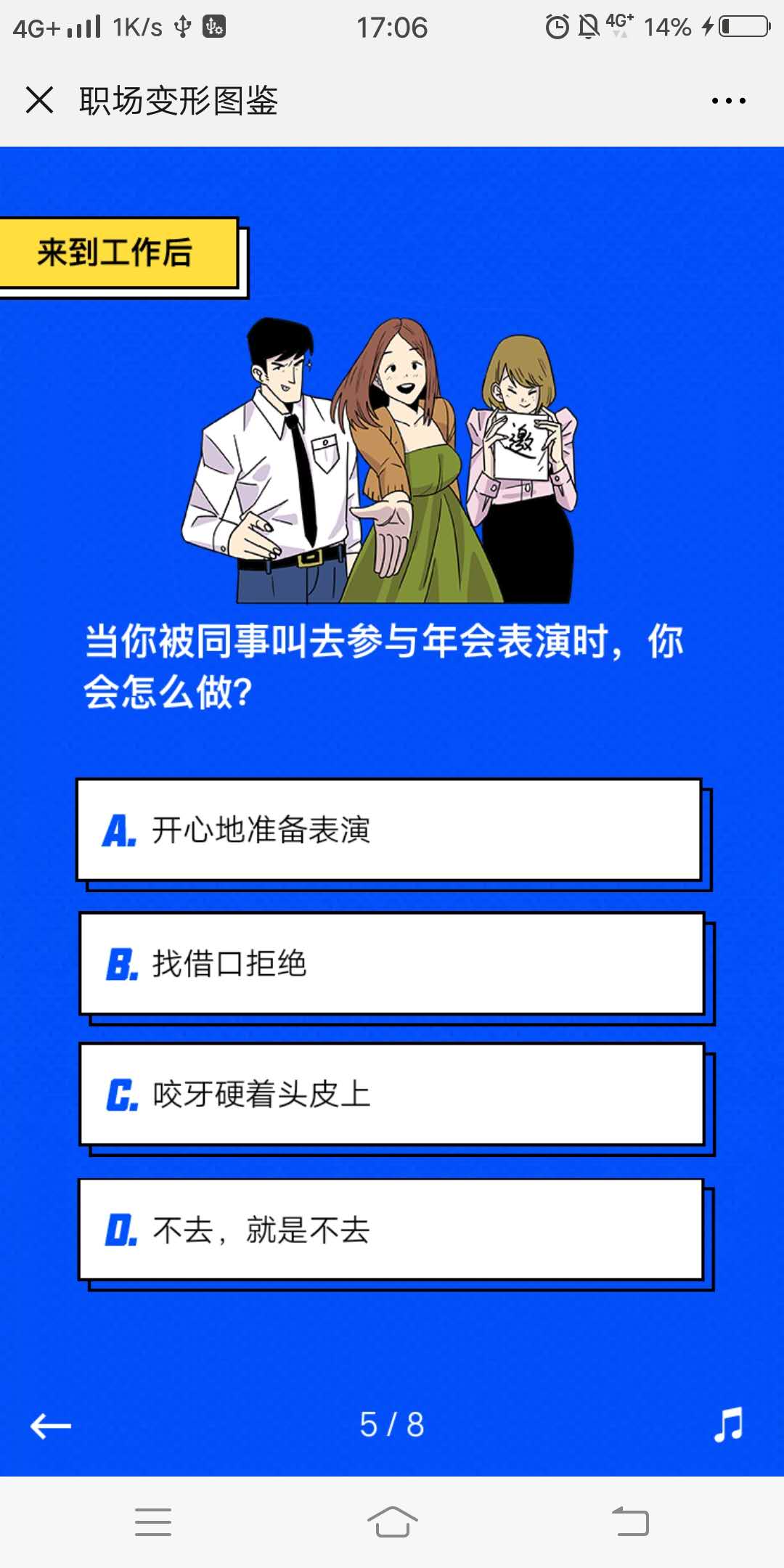
Task: Choose answer B 找借口拒绝
Action: (392, 963)
